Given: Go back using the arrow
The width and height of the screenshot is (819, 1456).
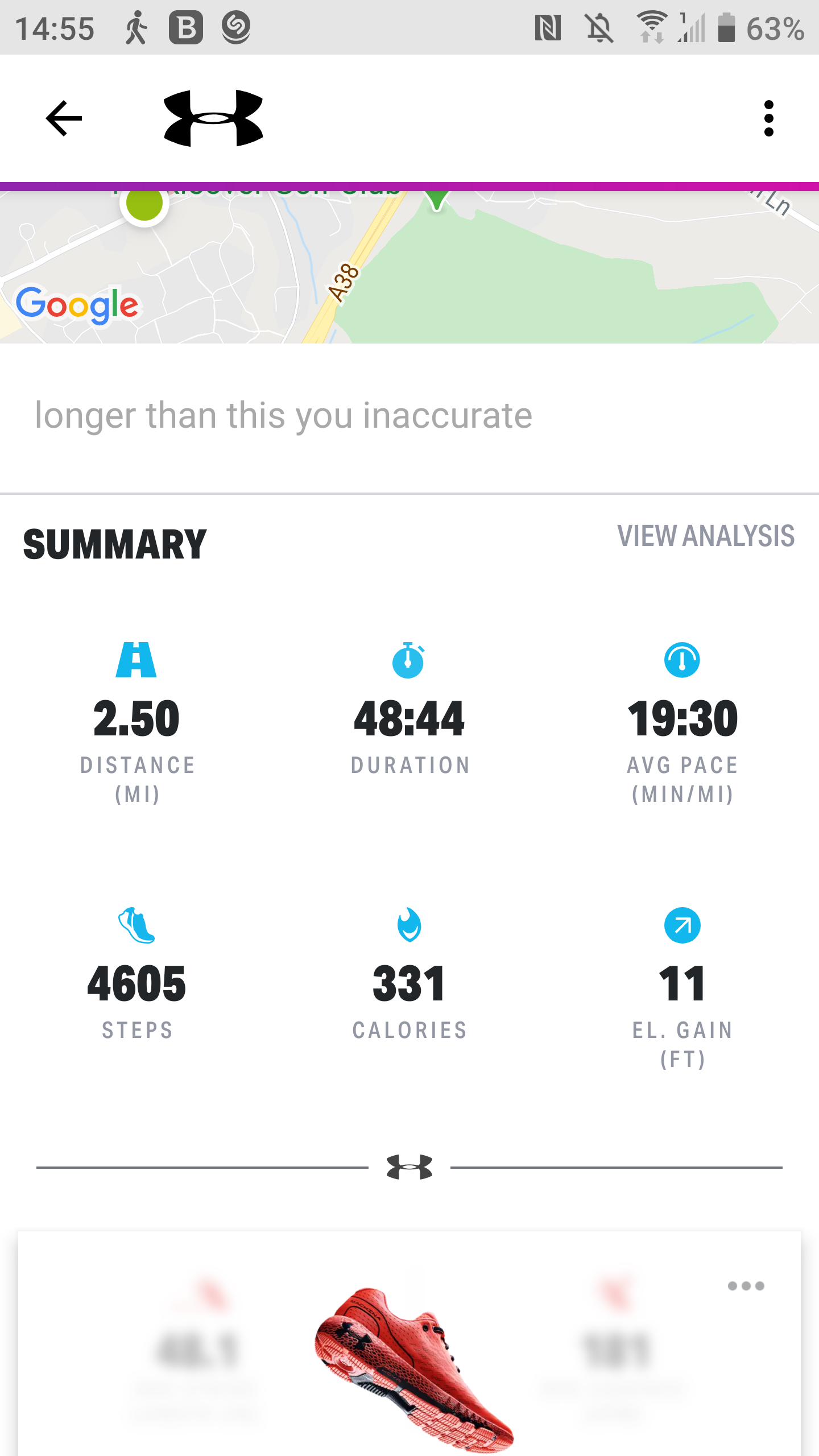Looking at the screenshot, I should (64, 118).
